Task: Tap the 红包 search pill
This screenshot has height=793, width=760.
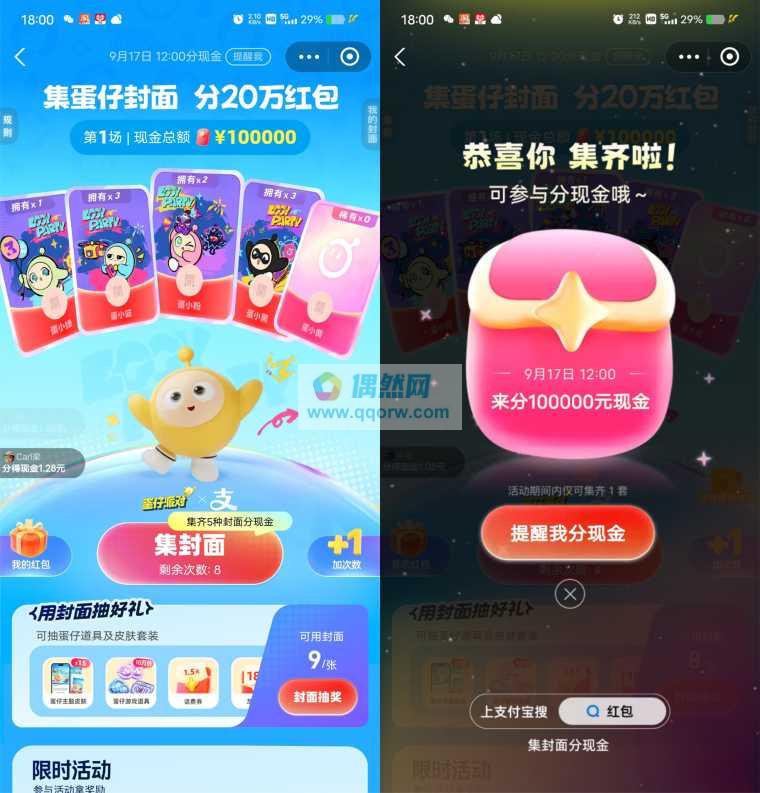Action: 612,711
